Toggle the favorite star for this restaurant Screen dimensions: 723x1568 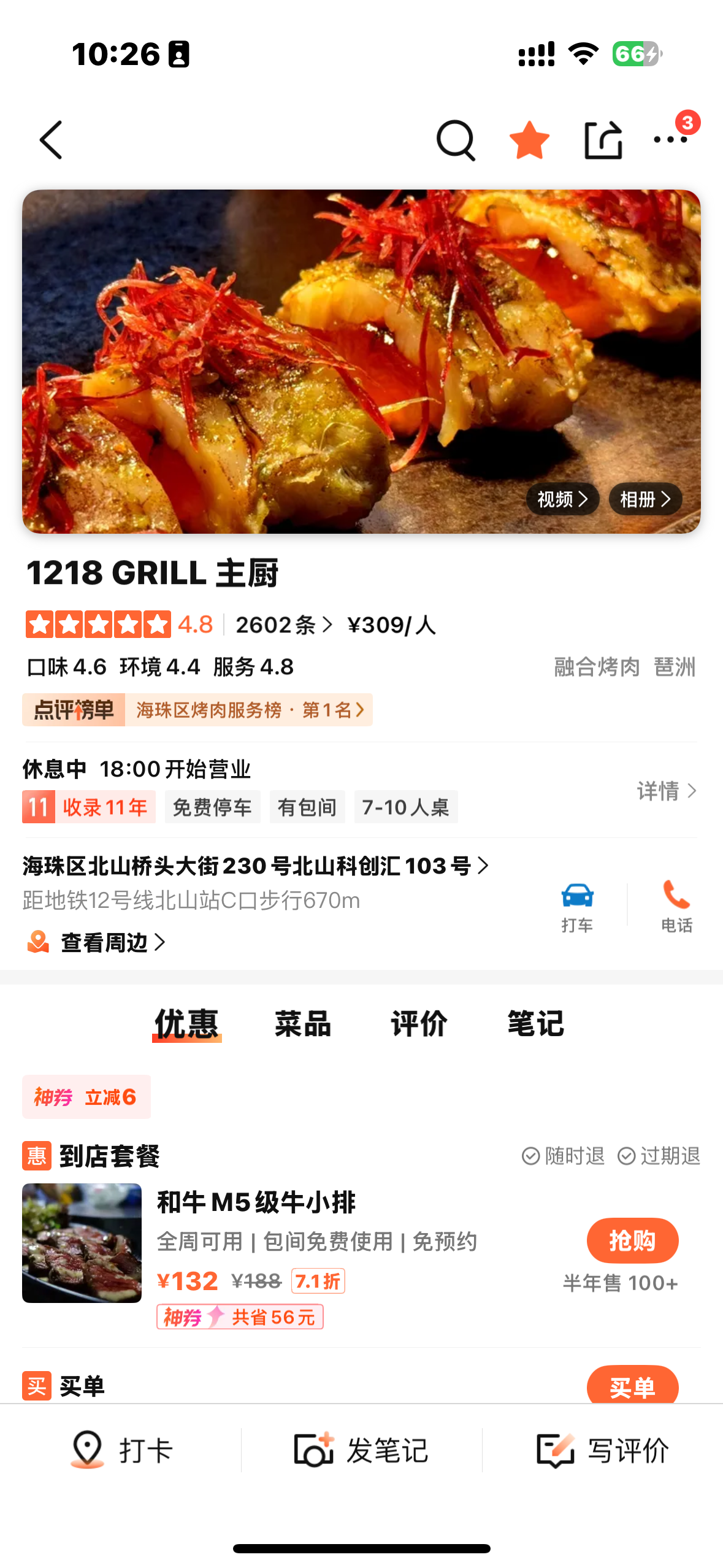tap(529, 140)
